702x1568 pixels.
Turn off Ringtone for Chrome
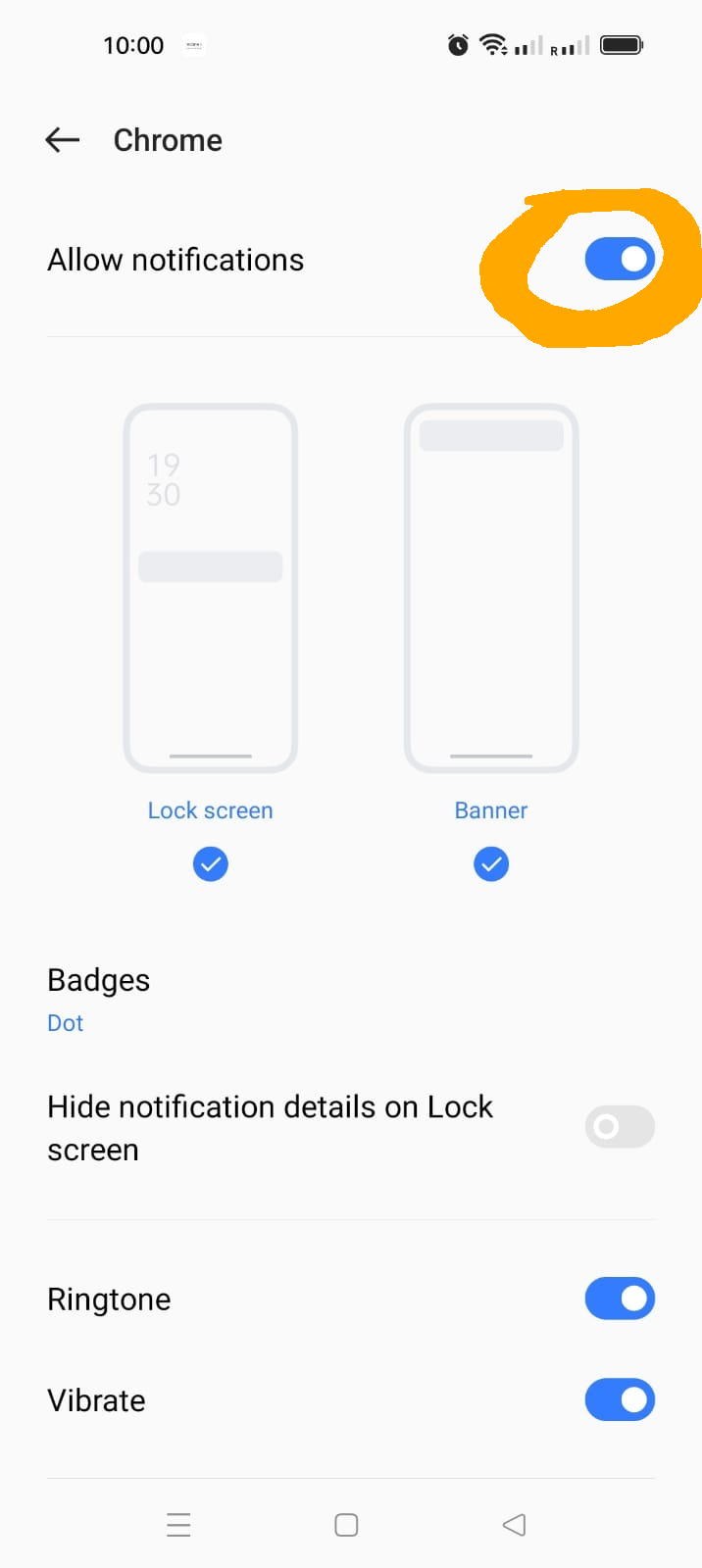620,1298
